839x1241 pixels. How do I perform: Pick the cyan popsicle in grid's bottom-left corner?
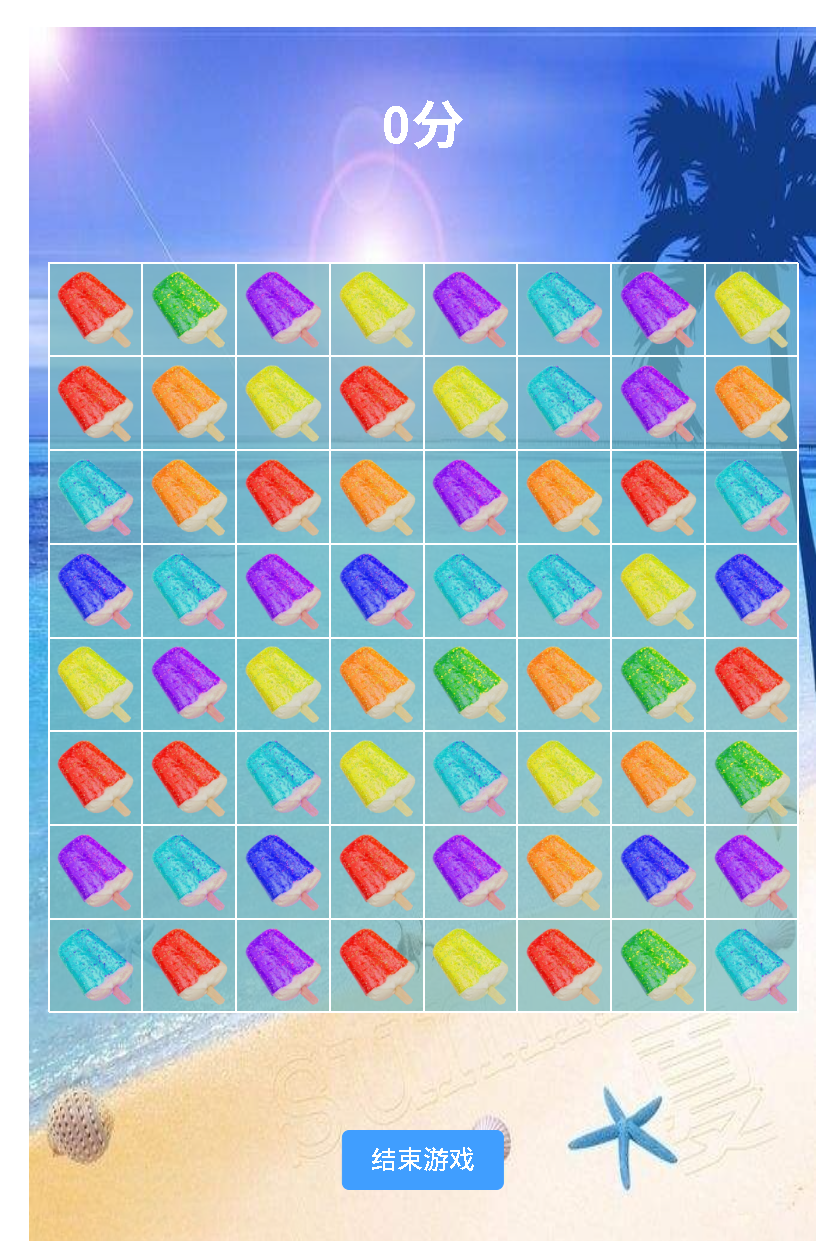pos(95,966)
